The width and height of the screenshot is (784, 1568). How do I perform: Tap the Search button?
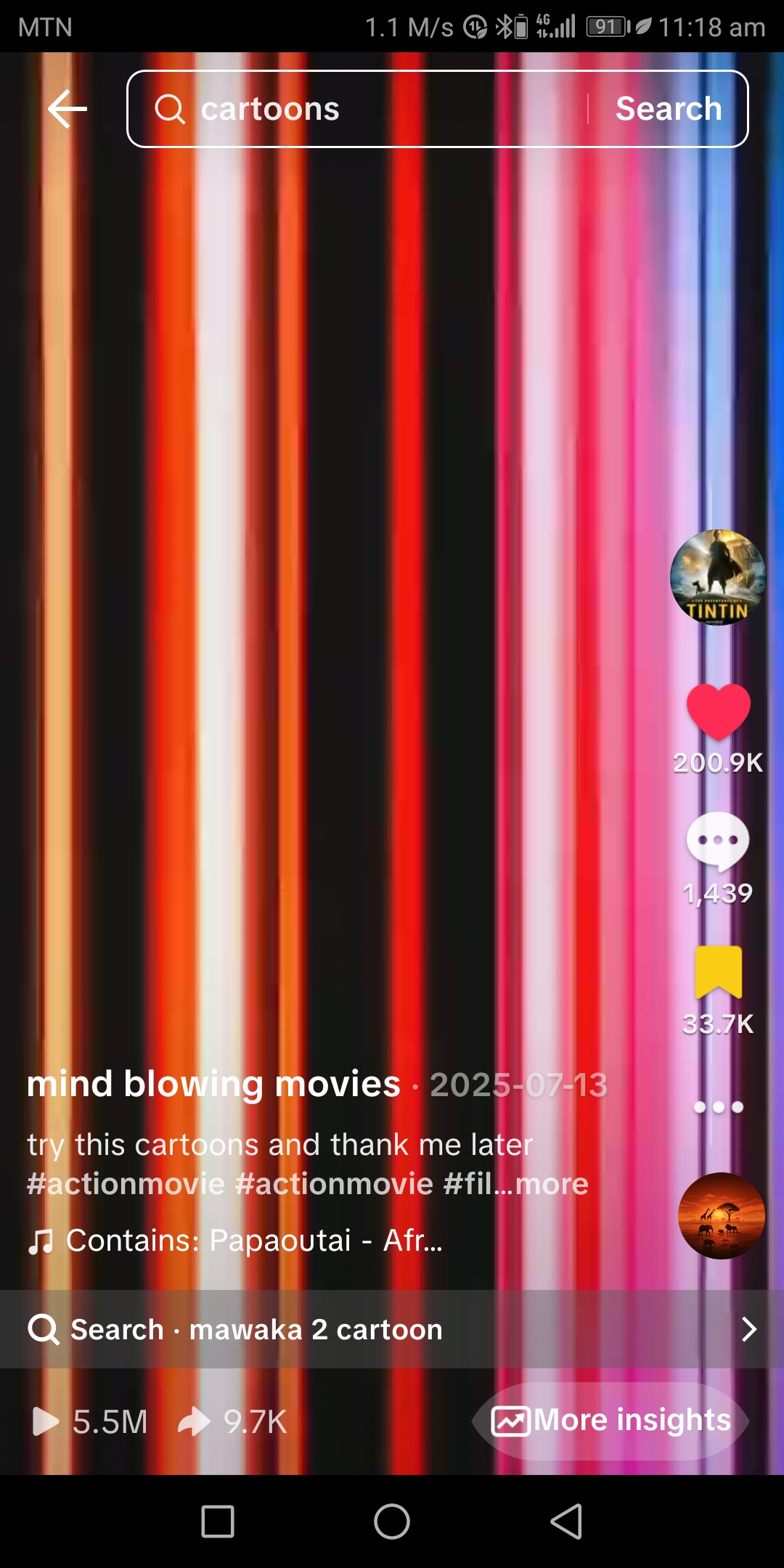tap(669, 109)
